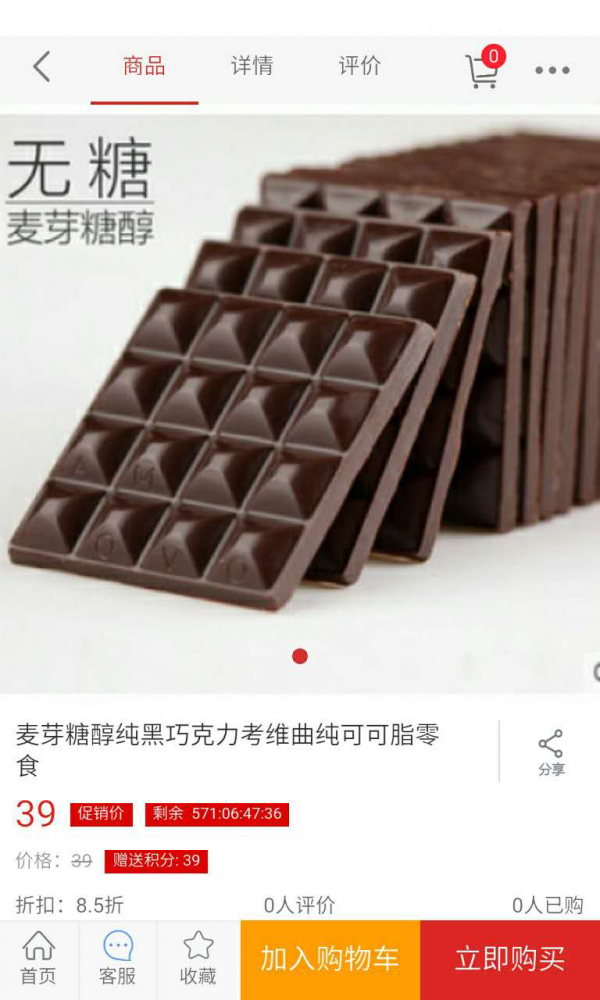This screenshot has width=600, height=1000.
Task: Go to 首页 home
Action: coord(39,959)
